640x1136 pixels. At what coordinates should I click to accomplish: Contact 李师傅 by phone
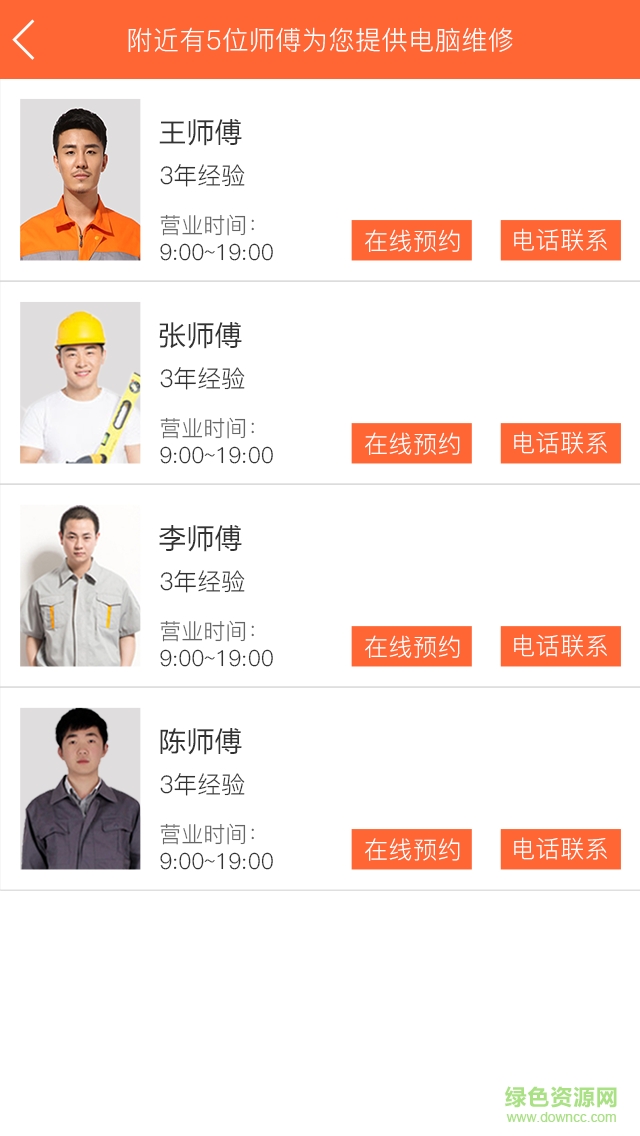click(x=560, y=647)
